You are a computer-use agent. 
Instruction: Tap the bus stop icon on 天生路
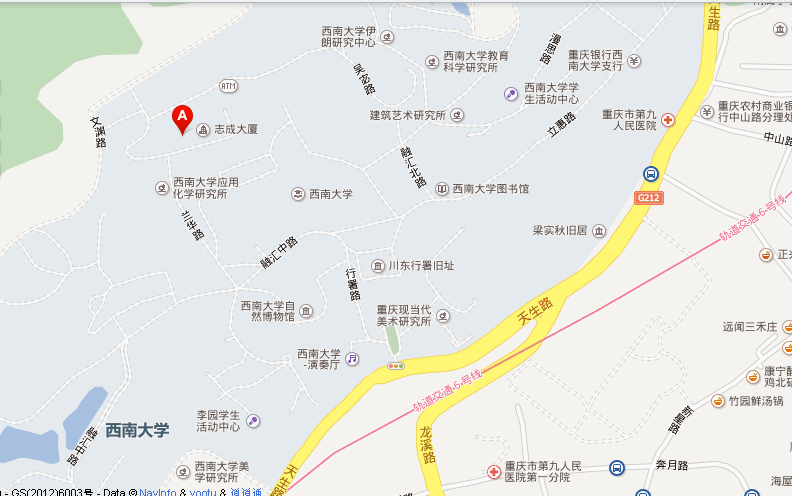pos(651,173)
